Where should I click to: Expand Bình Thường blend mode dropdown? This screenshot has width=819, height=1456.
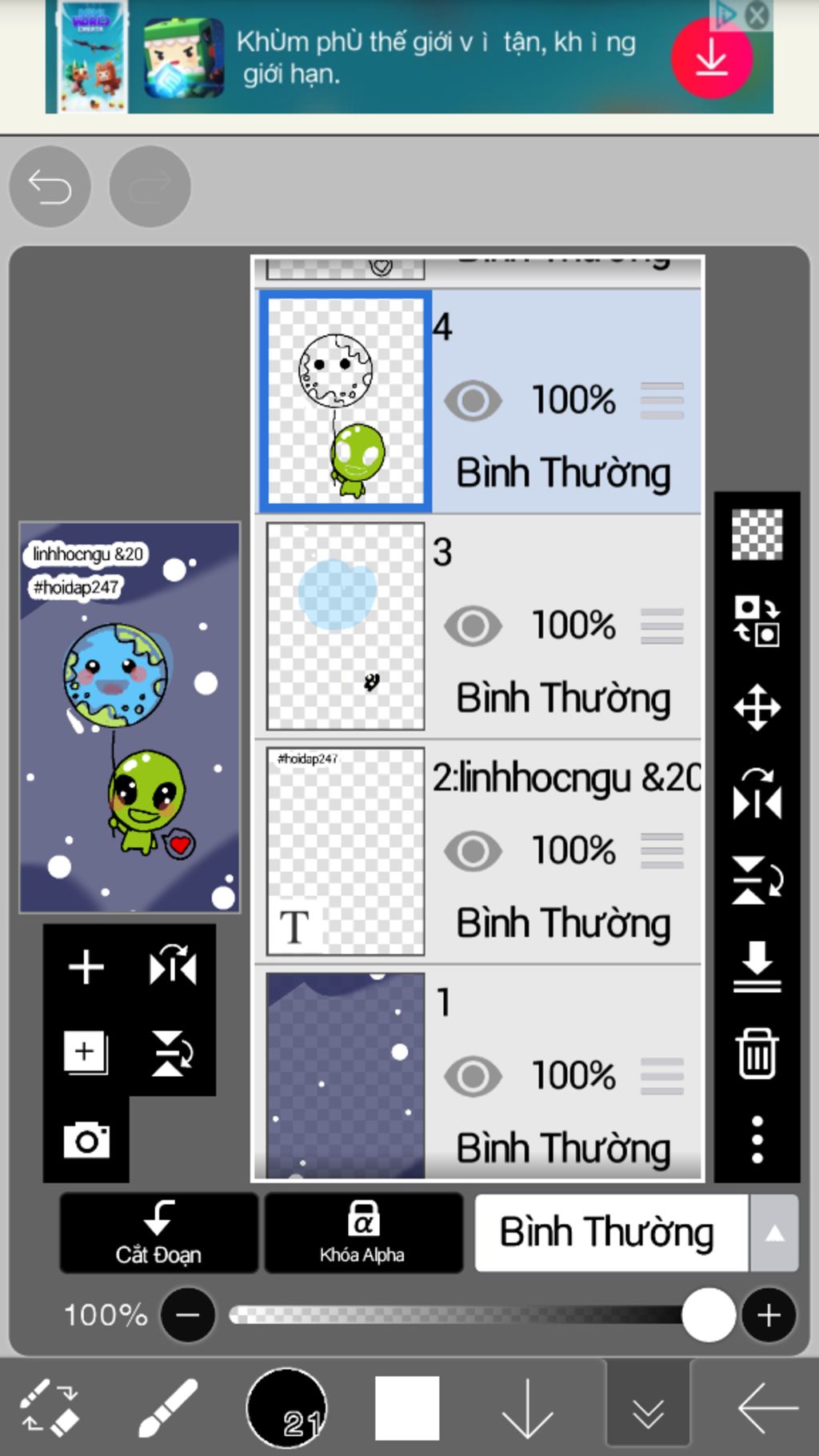click(773, 1233)
